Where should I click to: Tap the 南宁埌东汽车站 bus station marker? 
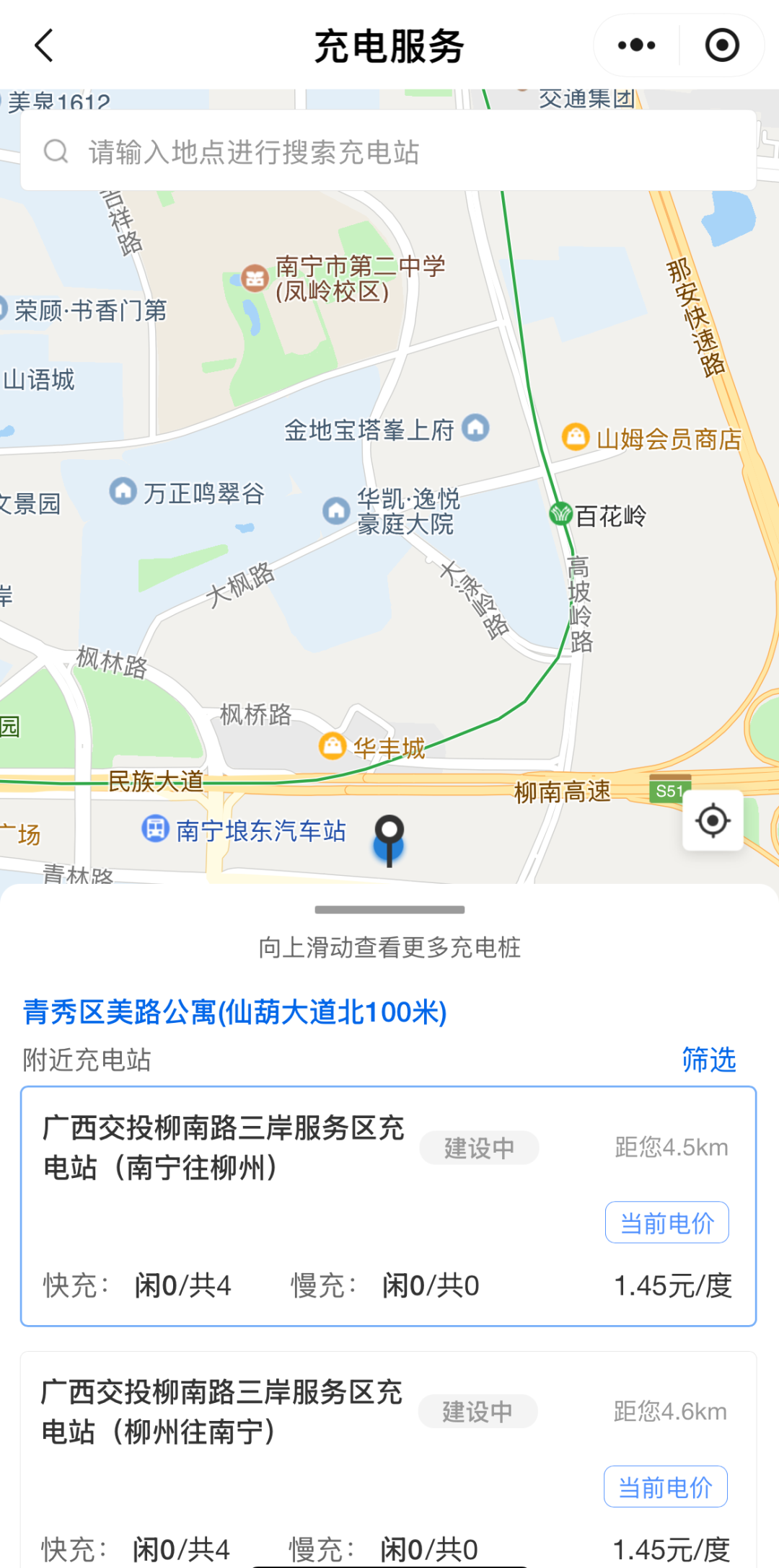[155, 829]
